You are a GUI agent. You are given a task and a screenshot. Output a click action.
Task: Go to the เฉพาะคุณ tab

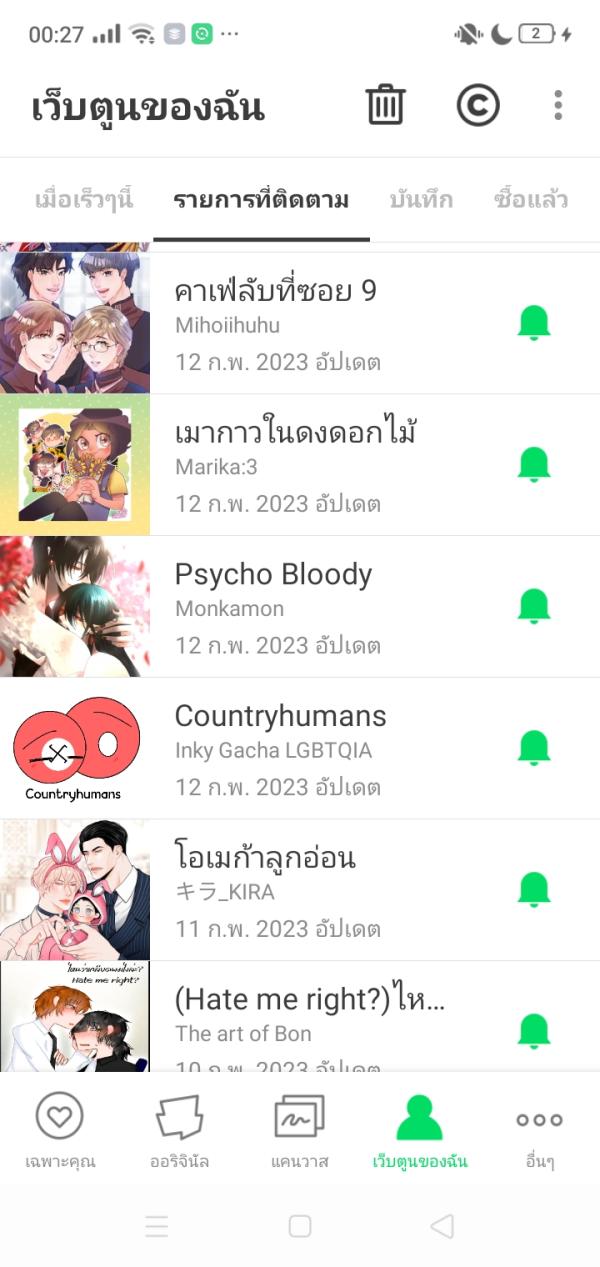tap(60, 1130)
